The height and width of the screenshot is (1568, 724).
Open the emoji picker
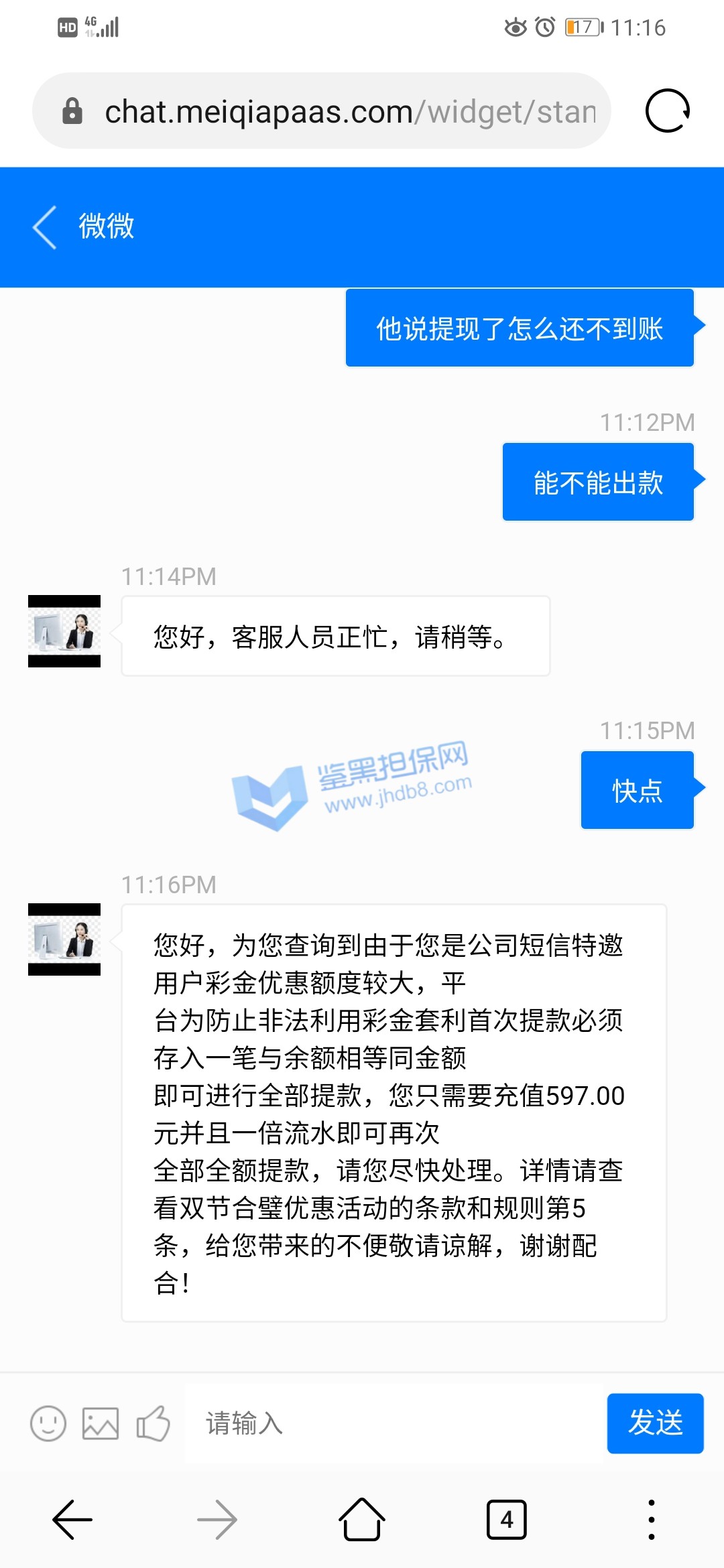tap(48, 1423)
